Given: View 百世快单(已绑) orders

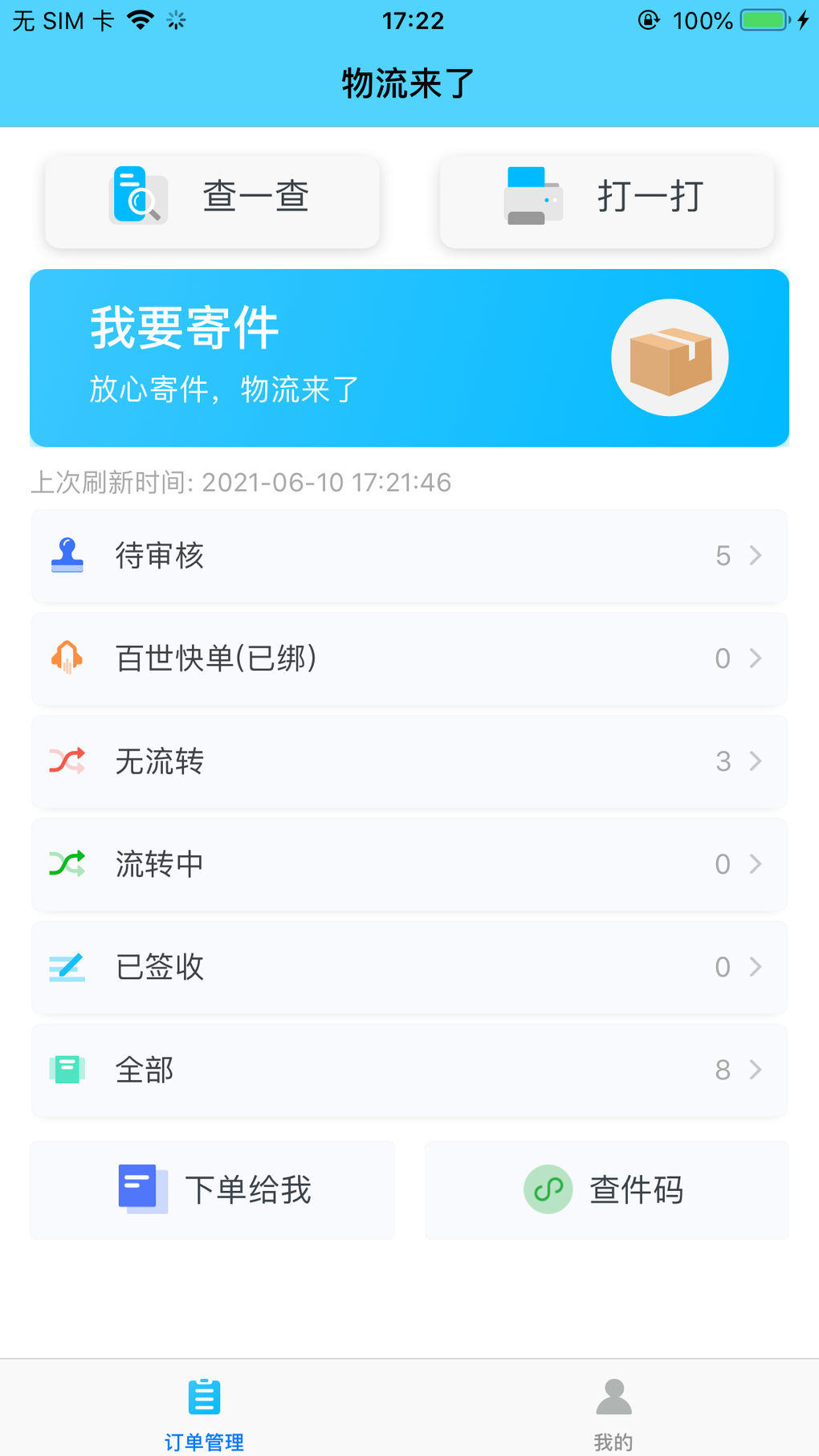Looking at the screenshot, I should pos(409,659).
